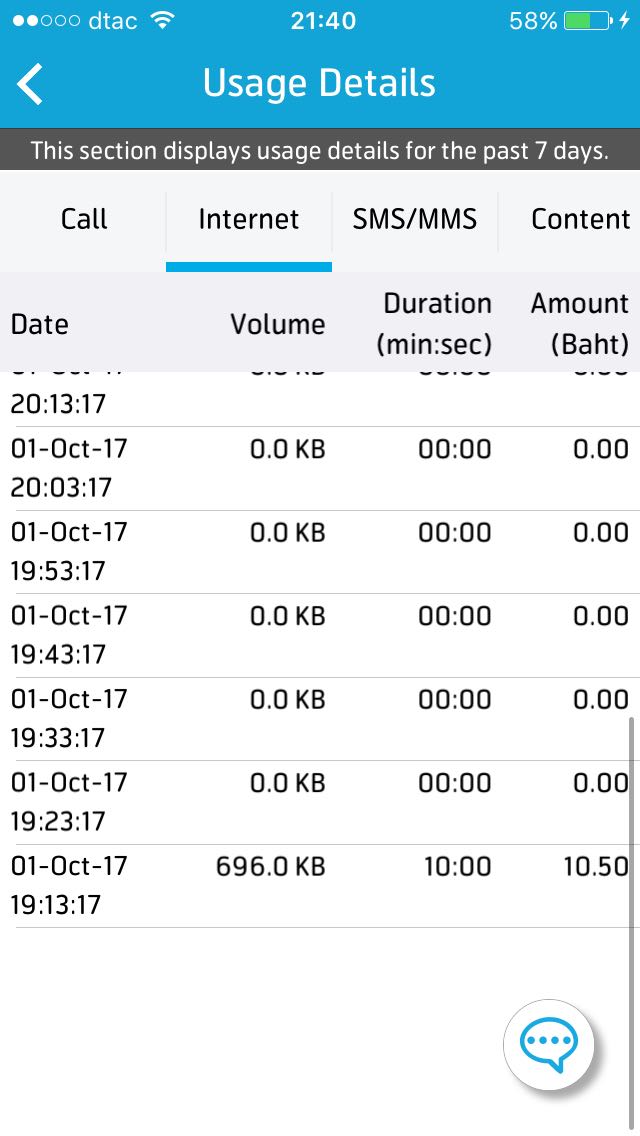Open the SMS/MMS tab

click(x=415, y=219)
